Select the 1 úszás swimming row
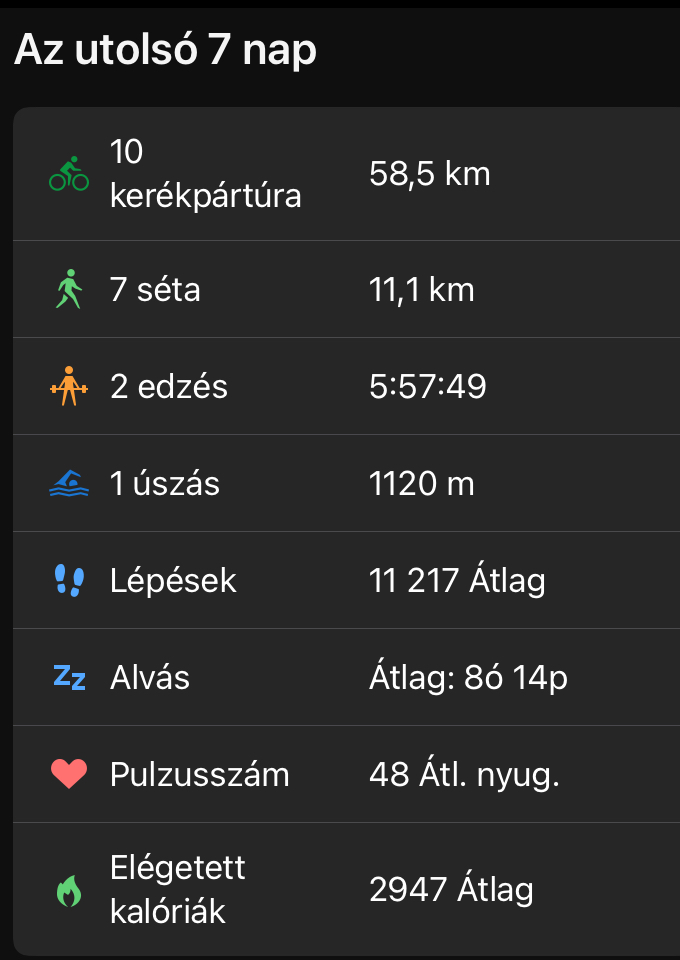 click(346, 484)
